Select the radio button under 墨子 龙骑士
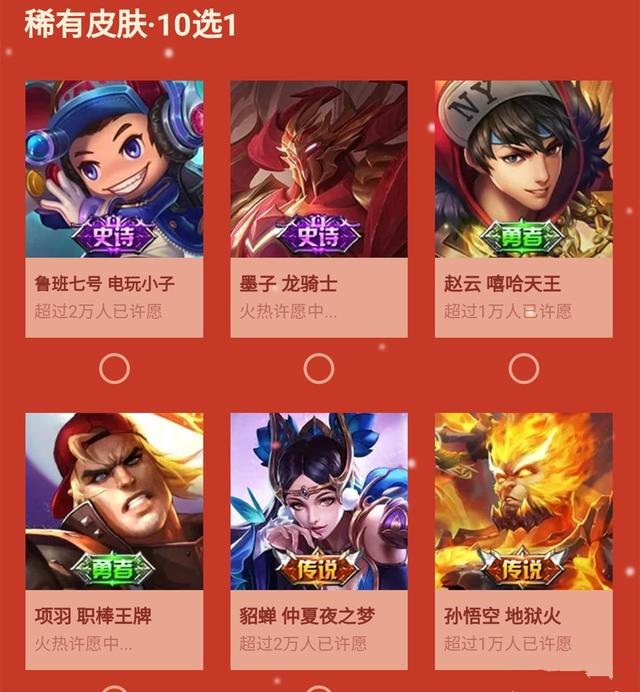This screenshot has width=640, height=692. 319,369
